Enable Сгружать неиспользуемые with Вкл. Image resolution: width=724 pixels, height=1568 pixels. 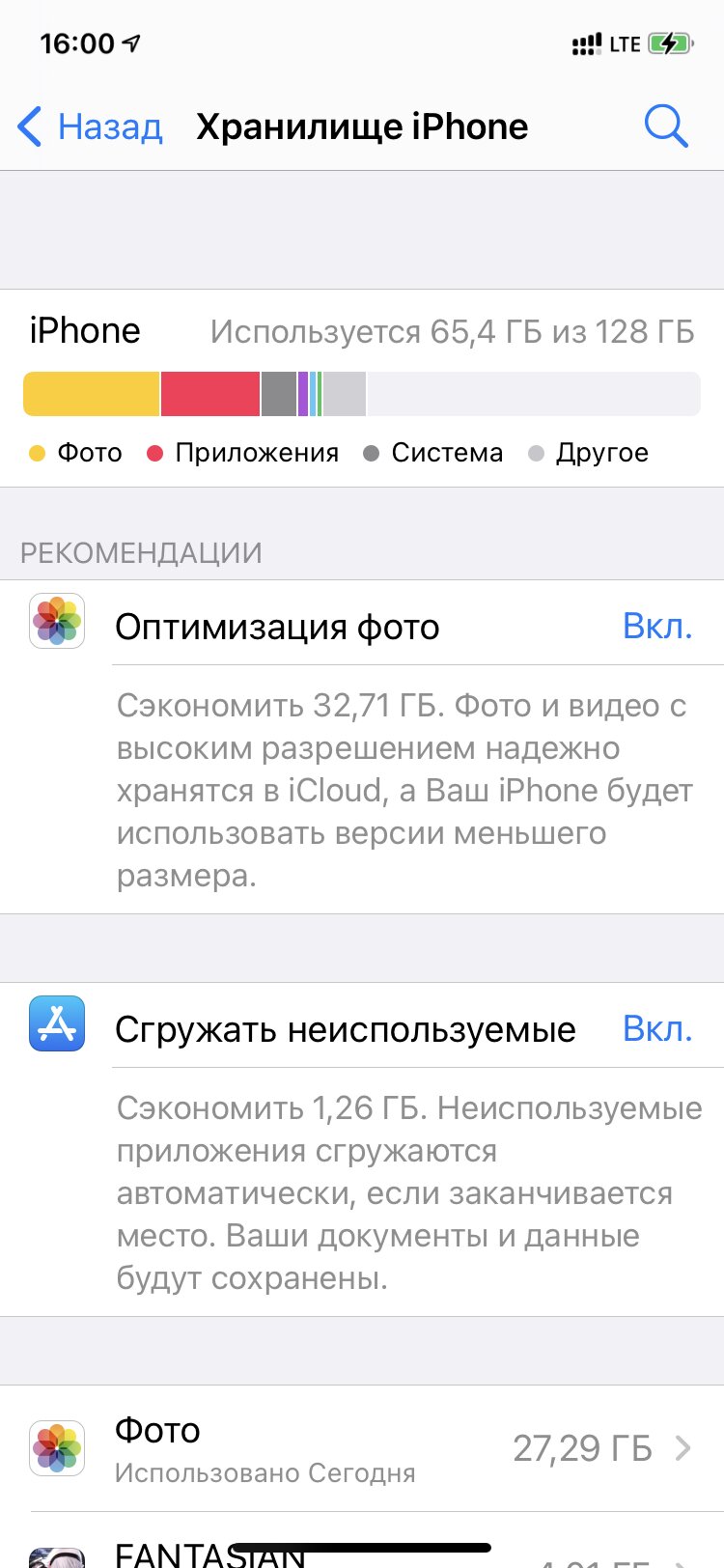coord(657,1029)
